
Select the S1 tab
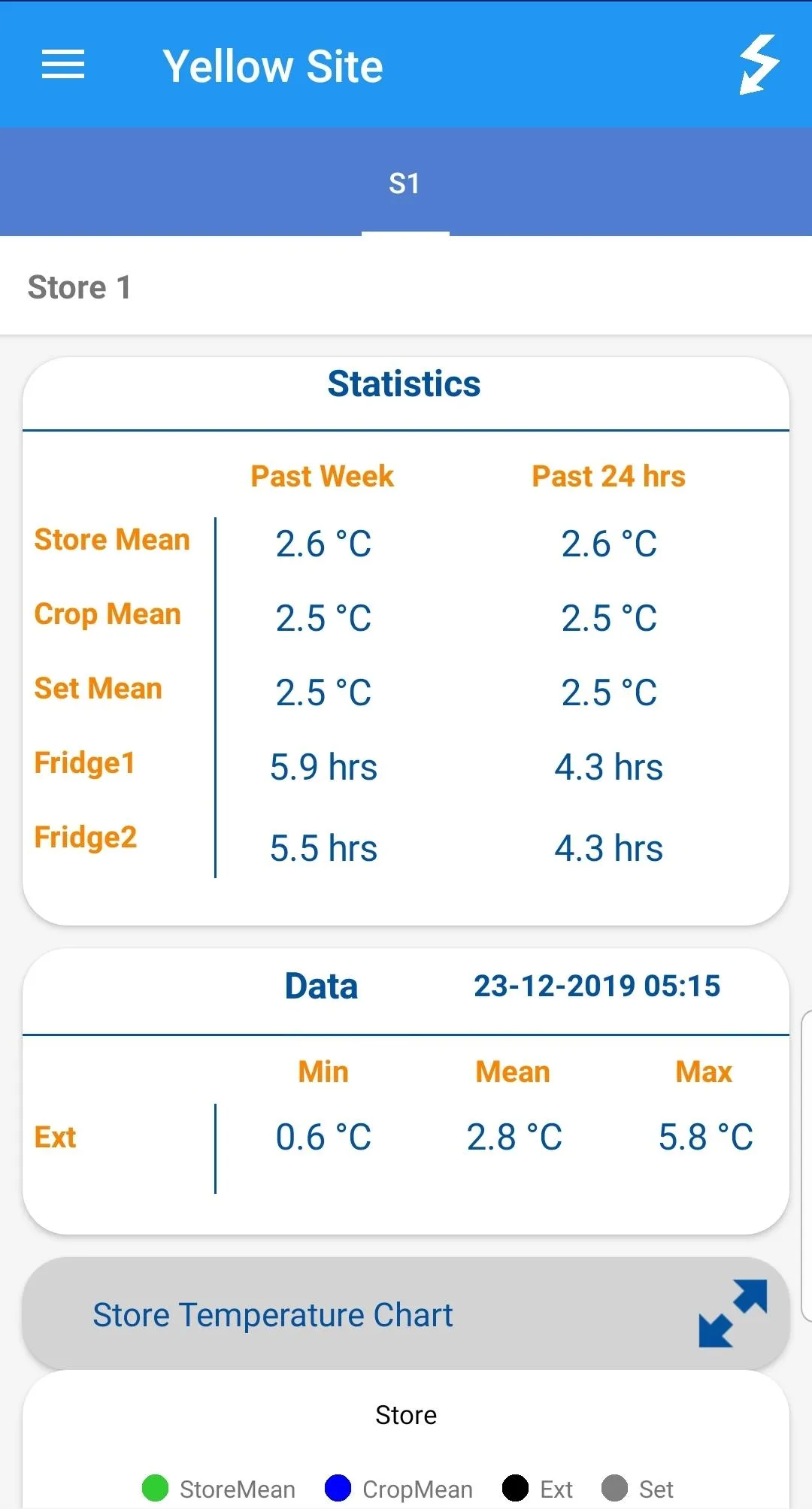click(405, 183)
